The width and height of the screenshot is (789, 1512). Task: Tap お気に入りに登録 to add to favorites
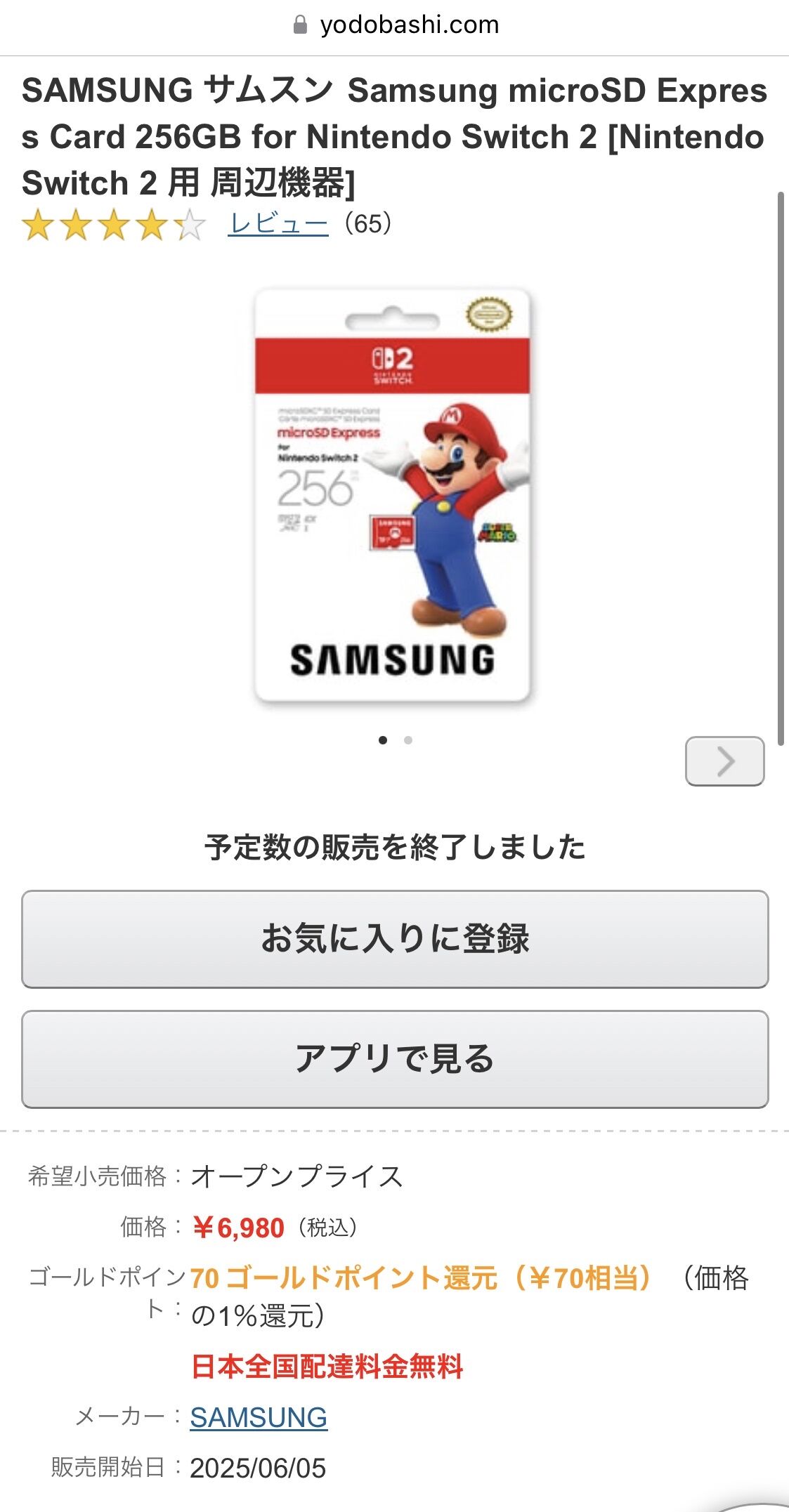point(395,939)
